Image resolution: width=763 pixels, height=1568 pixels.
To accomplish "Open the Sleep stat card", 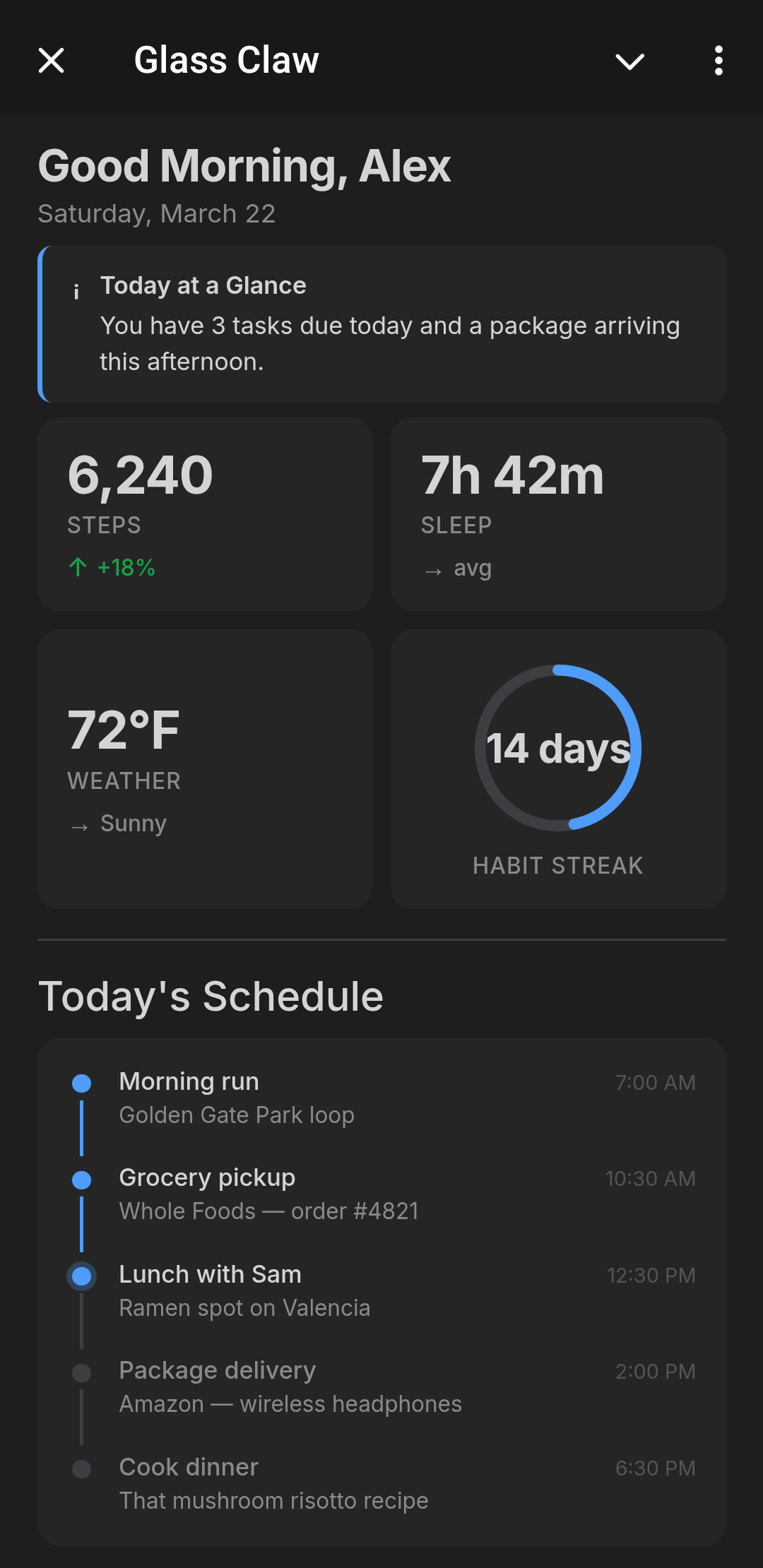I will pyautogui.click(x=558, y=513).
